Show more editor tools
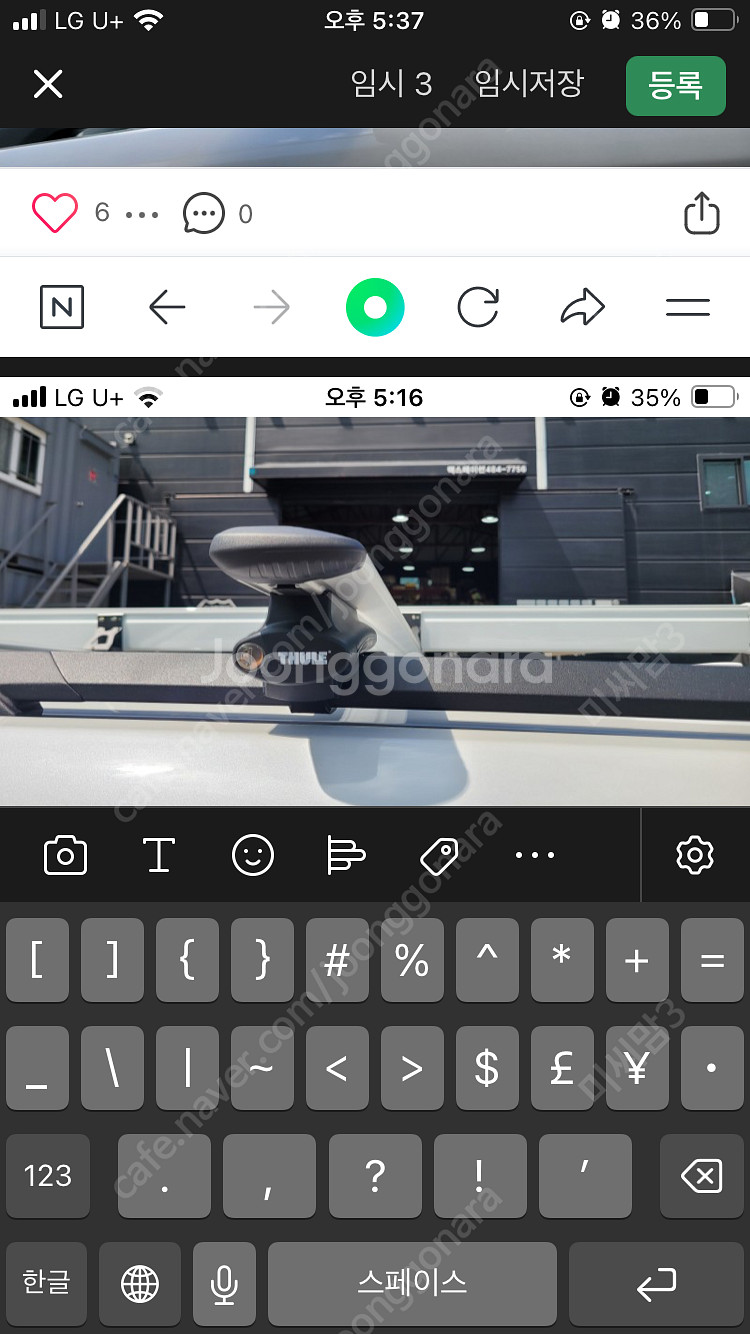Image resolution: width=750 pixels, height=1334 pixels. [x=534, y=855]
